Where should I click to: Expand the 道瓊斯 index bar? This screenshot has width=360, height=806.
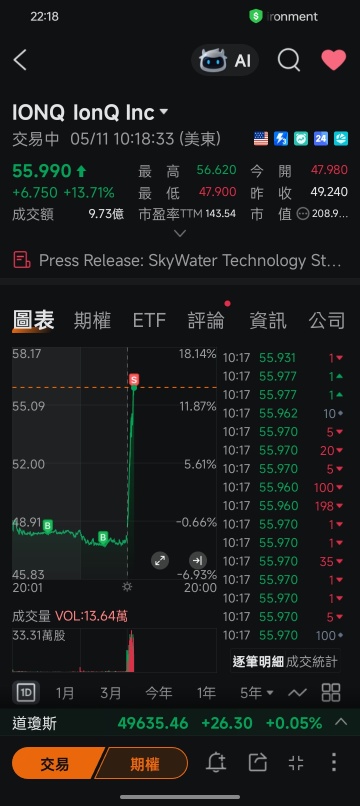point(341,722)
